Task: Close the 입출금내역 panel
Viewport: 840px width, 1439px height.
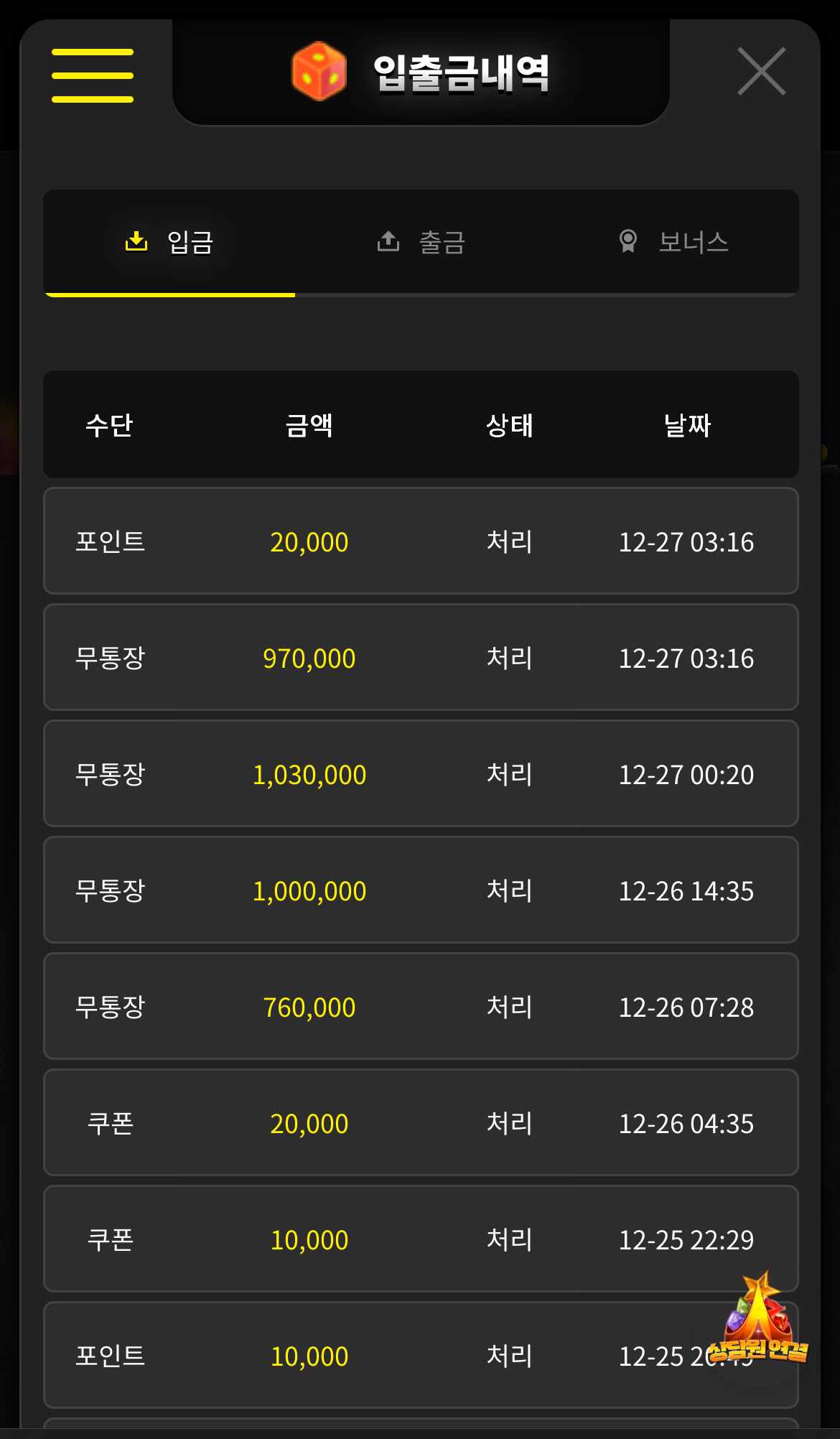Action: point(762,71)
